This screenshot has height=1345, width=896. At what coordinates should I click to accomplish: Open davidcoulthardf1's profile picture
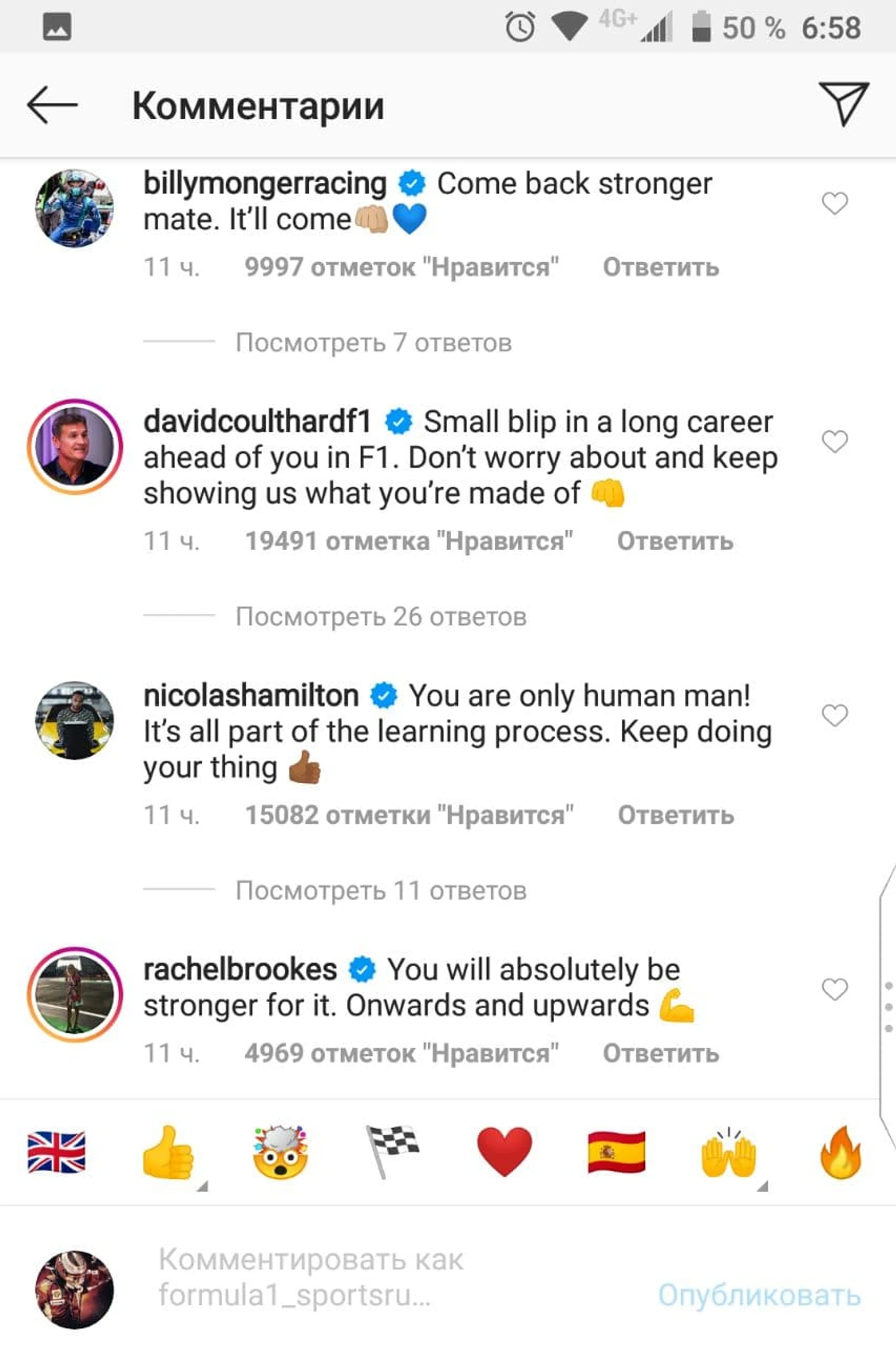point(75,447)
